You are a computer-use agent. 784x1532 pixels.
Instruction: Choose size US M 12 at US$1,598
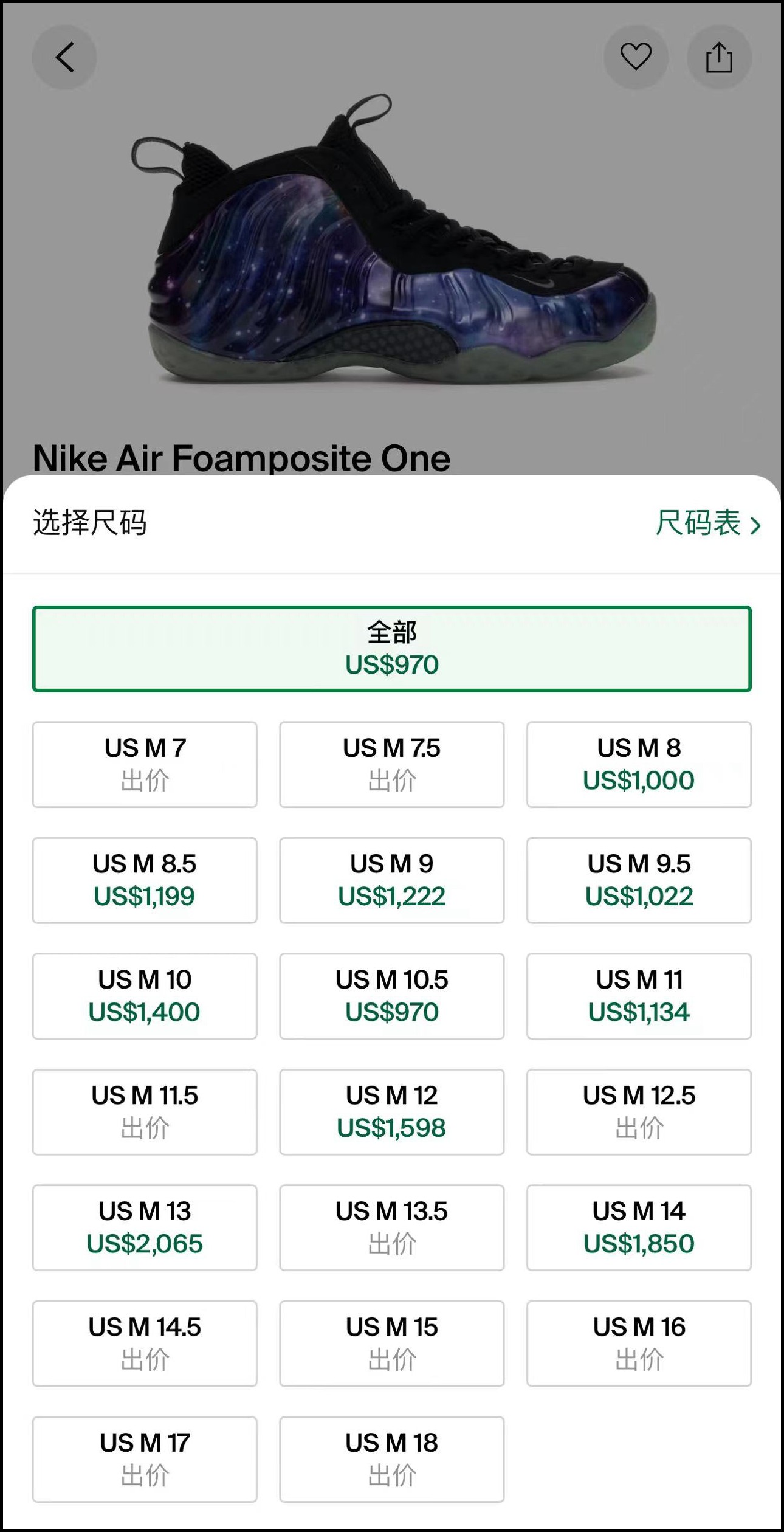392,1112
